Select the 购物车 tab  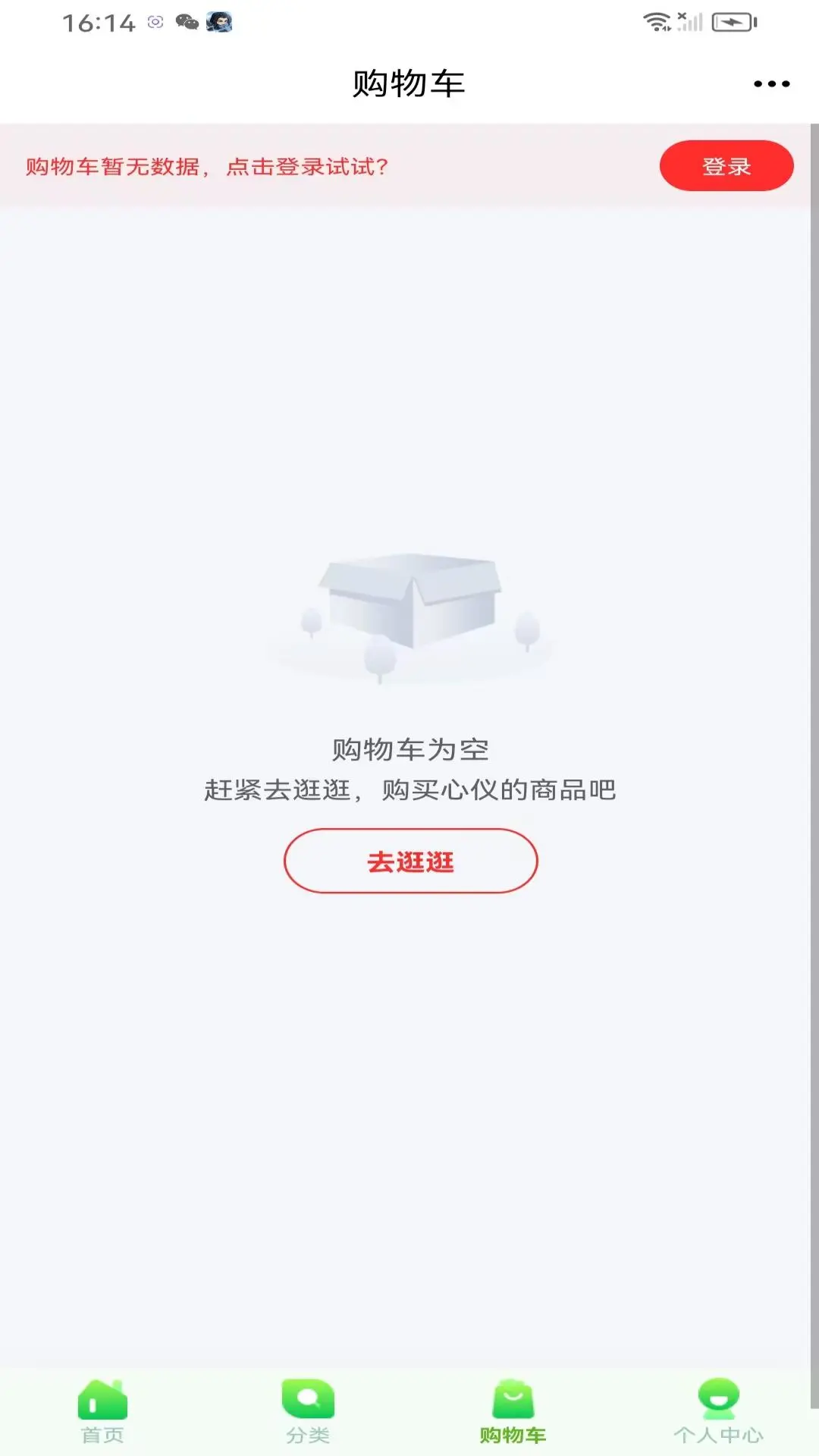[513, 1411]
